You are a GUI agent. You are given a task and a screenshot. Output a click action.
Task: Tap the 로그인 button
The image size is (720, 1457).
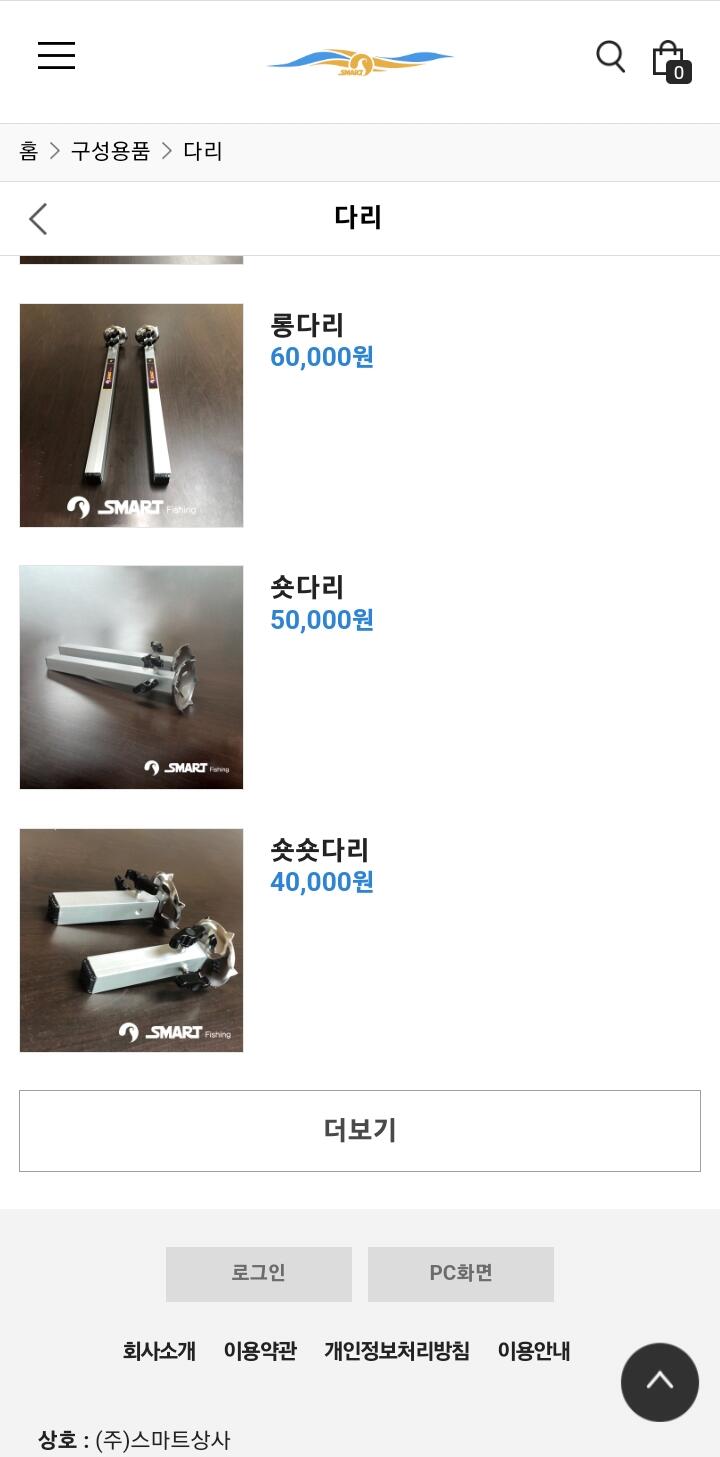point(259,1274)
